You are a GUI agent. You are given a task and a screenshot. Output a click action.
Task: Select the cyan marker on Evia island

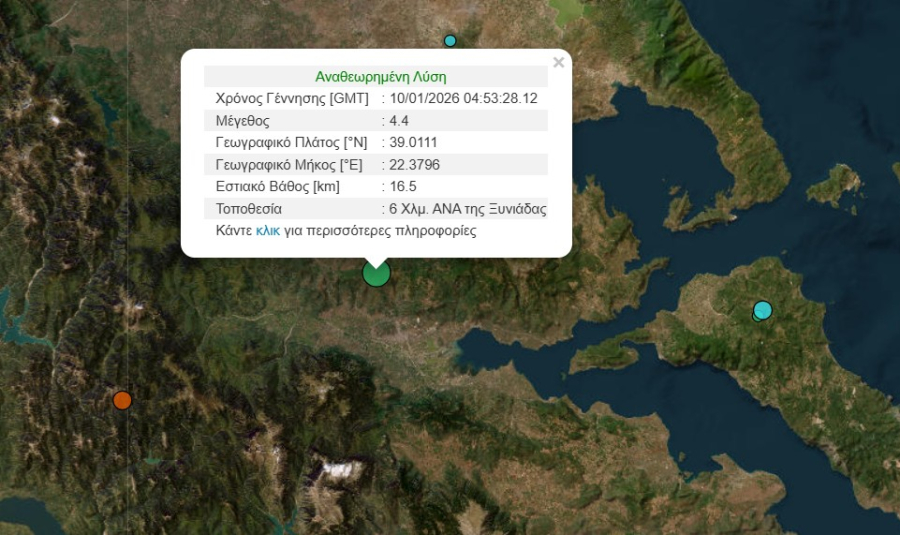tap(763, 310)
